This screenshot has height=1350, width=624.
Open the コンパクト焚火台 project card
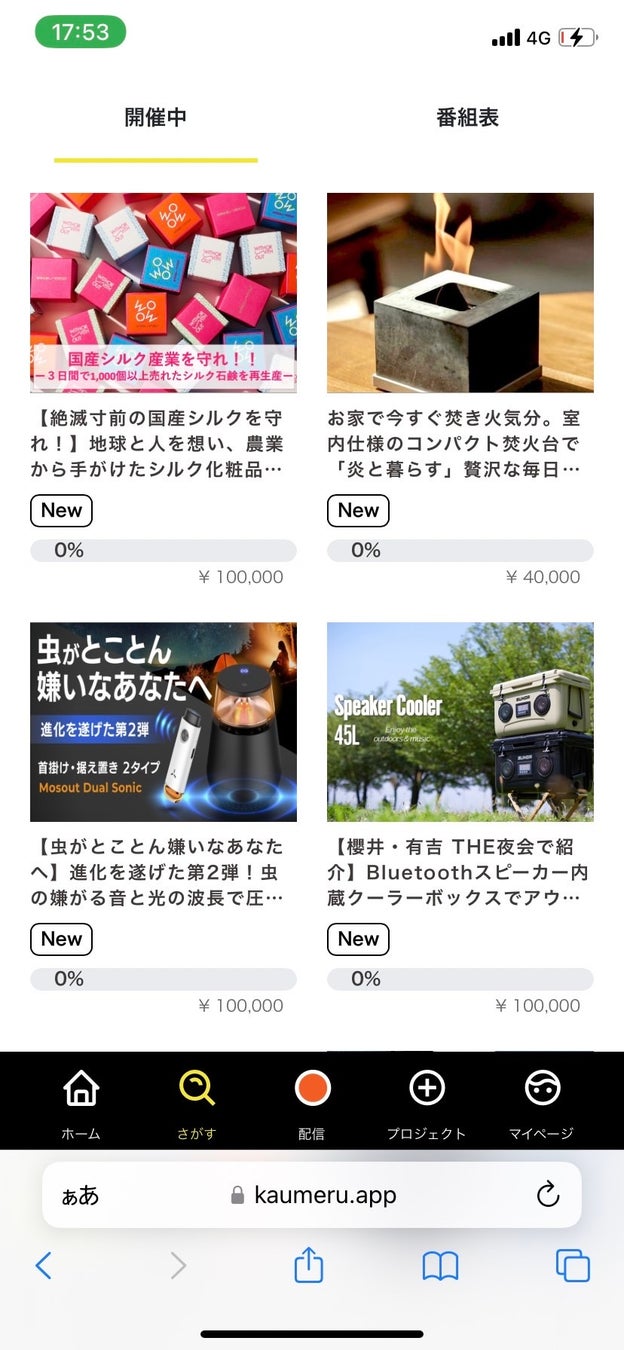pos(460,293)
